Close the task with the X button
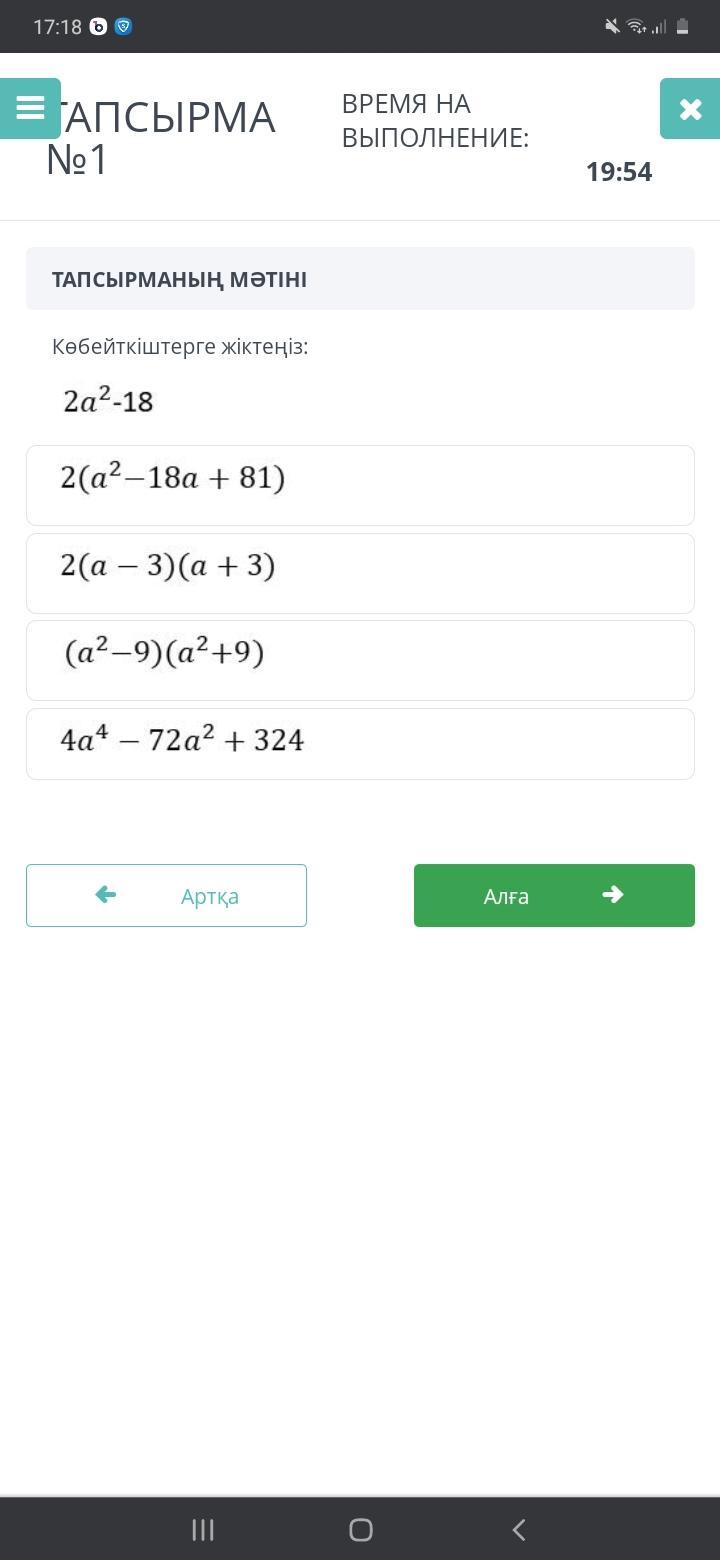720x1560 pixels. pos(690,108)
